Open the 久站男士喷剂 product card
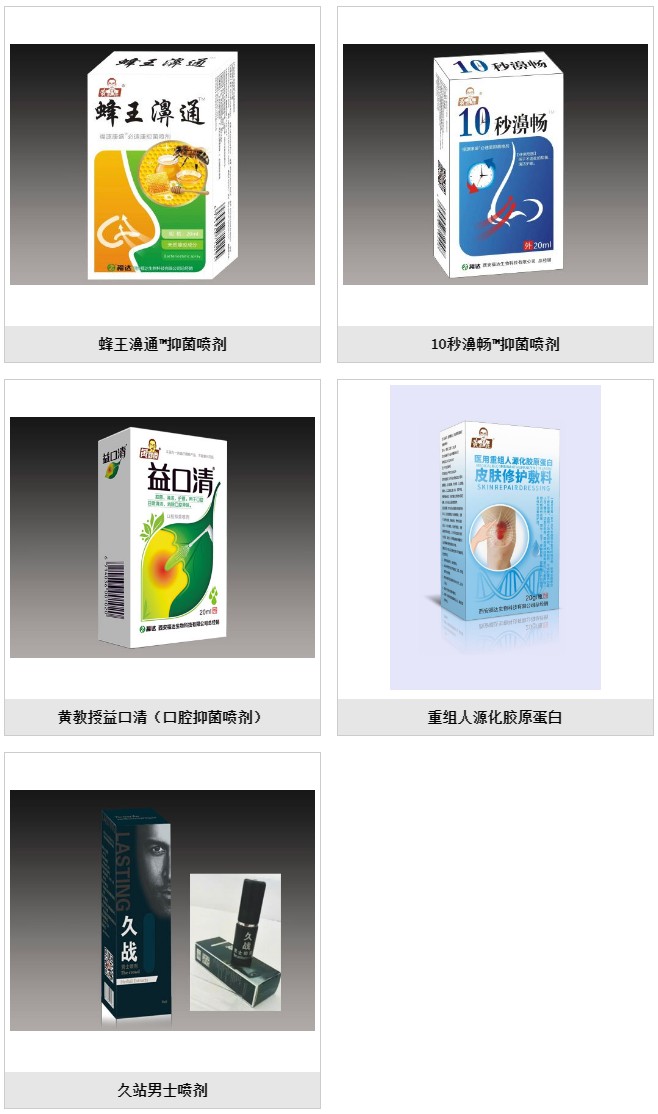Image resolution: width=658 pixels, height=1114 pixels. [162, 910]
